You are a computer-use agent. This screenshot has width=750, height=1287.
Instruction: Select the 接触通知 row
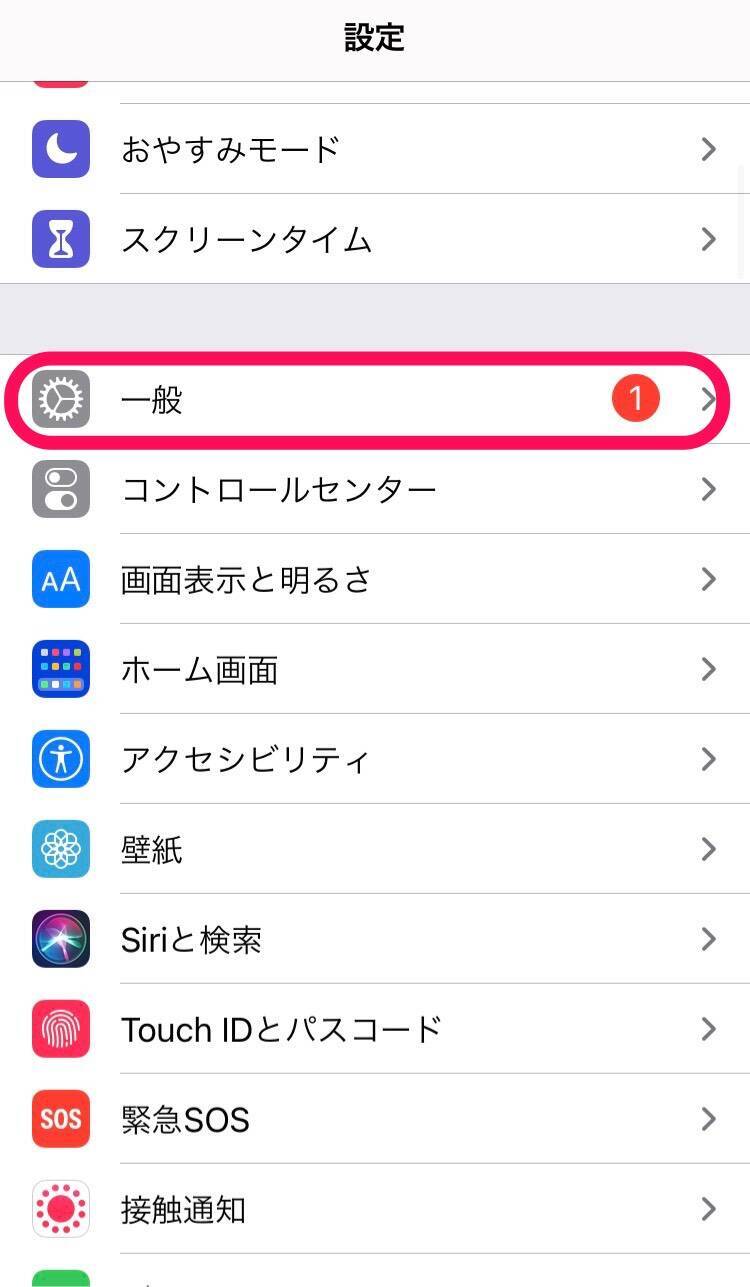tap(375, 1210)
